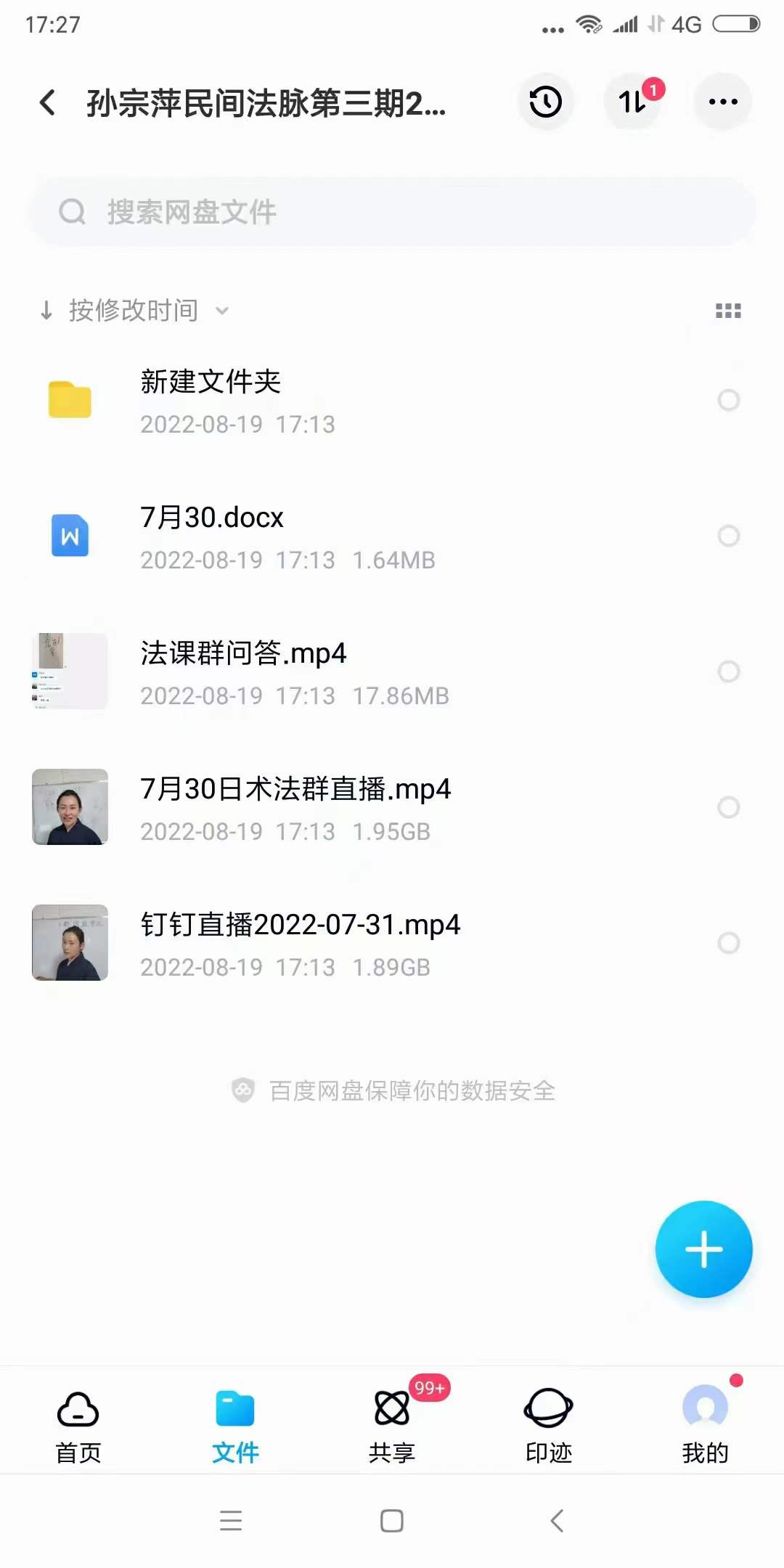Open the more options menu icon
The height and width of the screenshot is (1568, 784).
(x=722, y=102)
